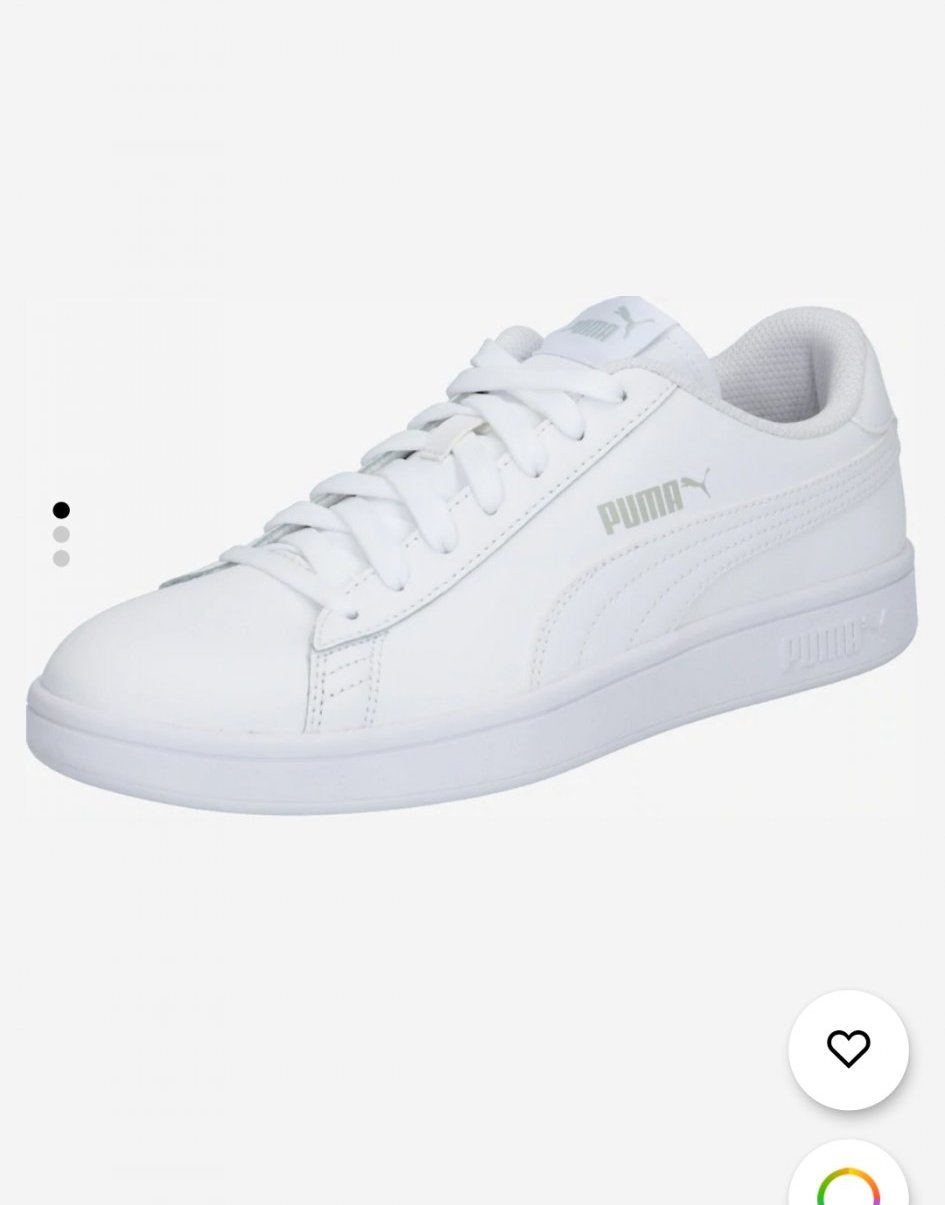Select the third image indicator dot

[61, 558]
